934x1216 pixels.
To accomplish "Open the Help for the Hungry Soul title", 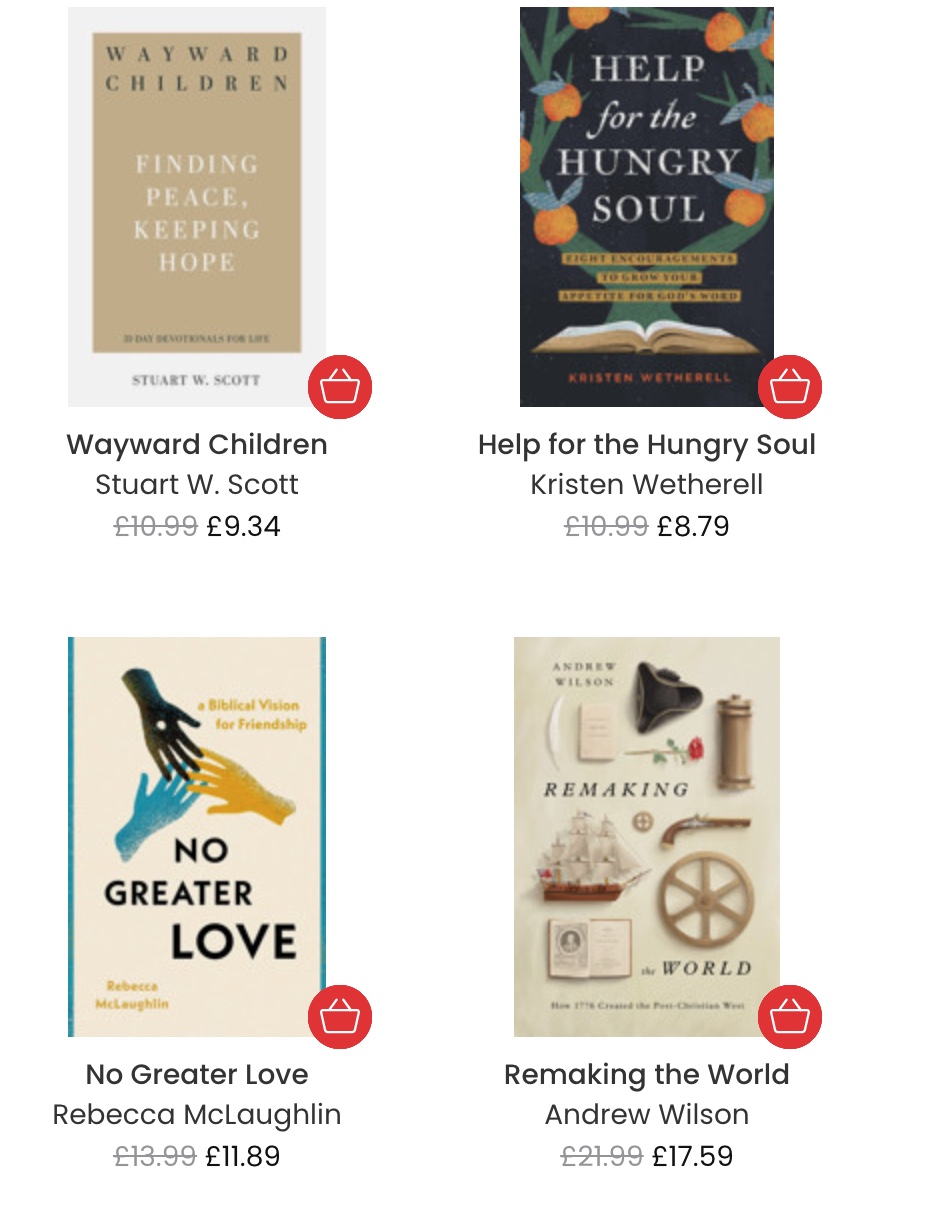I will [x=646, y=444].
